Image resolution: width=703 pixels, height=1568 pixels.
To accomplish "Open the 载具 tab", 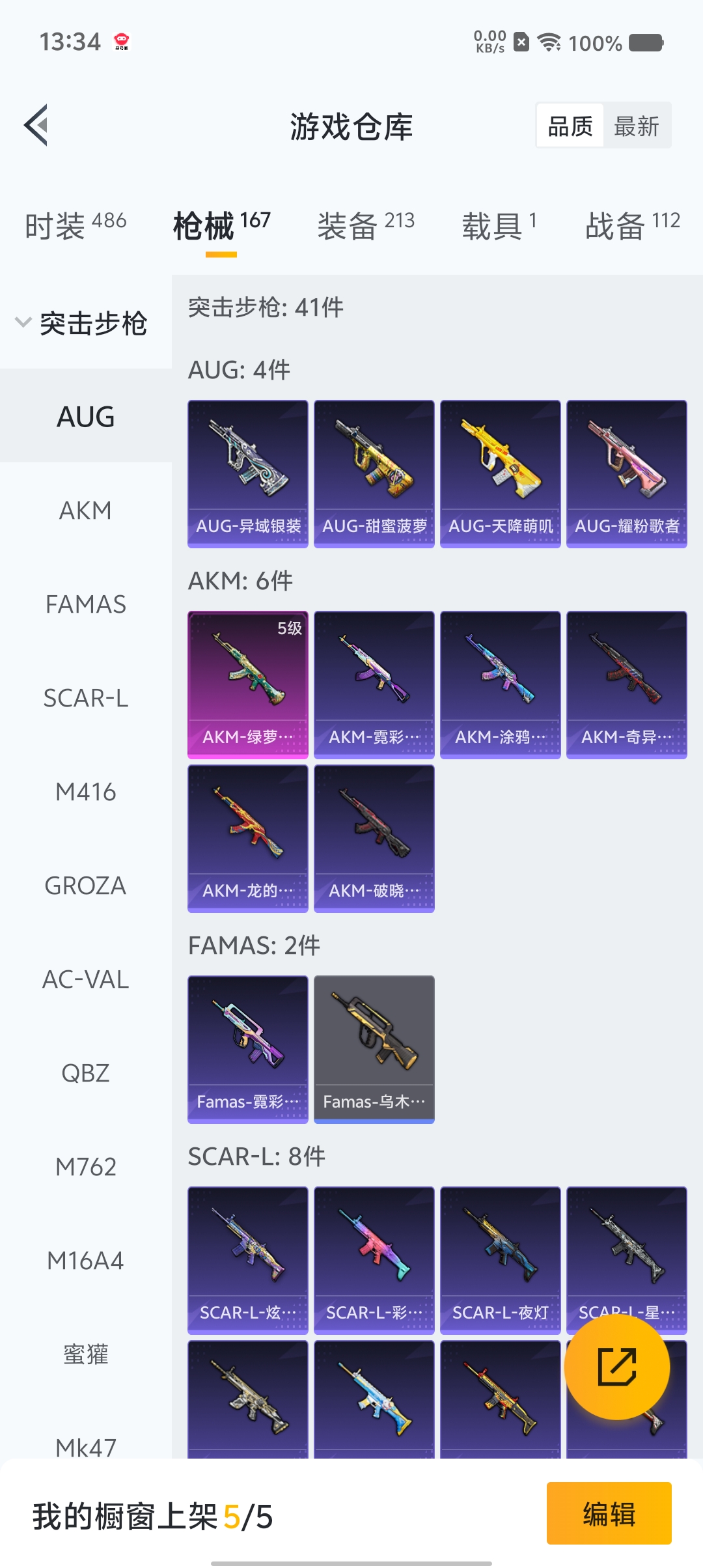I will click(499, 226).
